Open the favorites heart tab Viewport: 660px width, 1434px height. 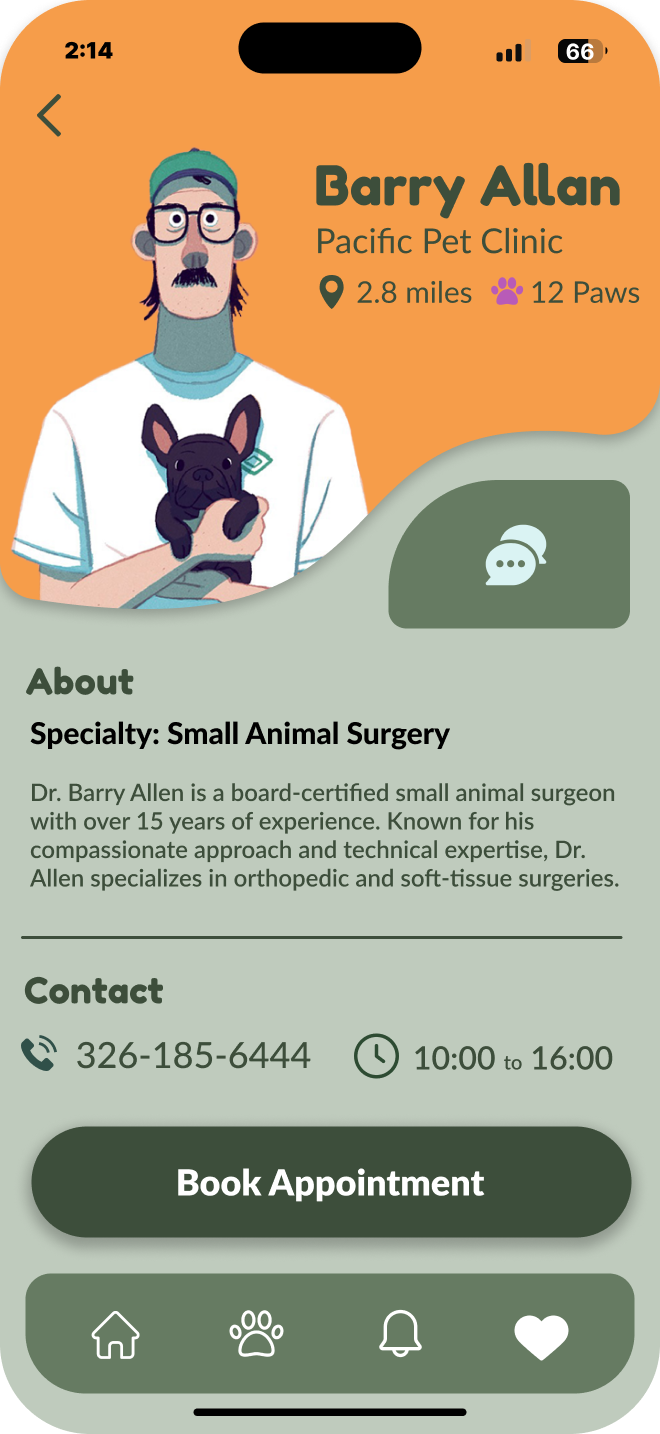pos(541,1337)
